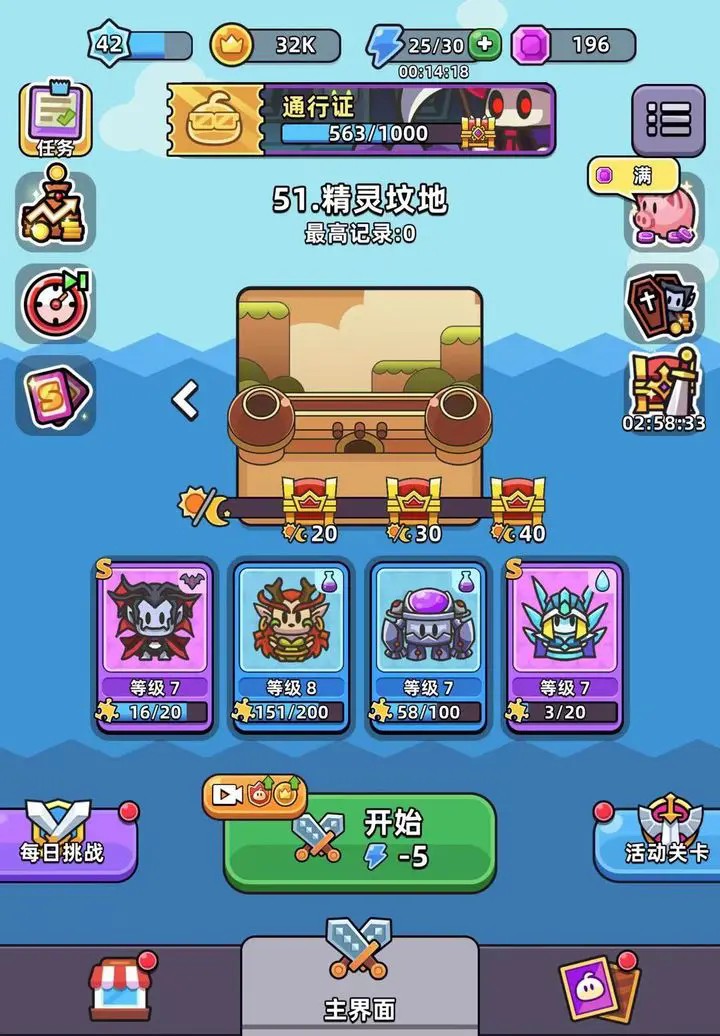Start the battle with 开始 button
The height and width of the screenshot is (1036, 720).
pos(360,842)
